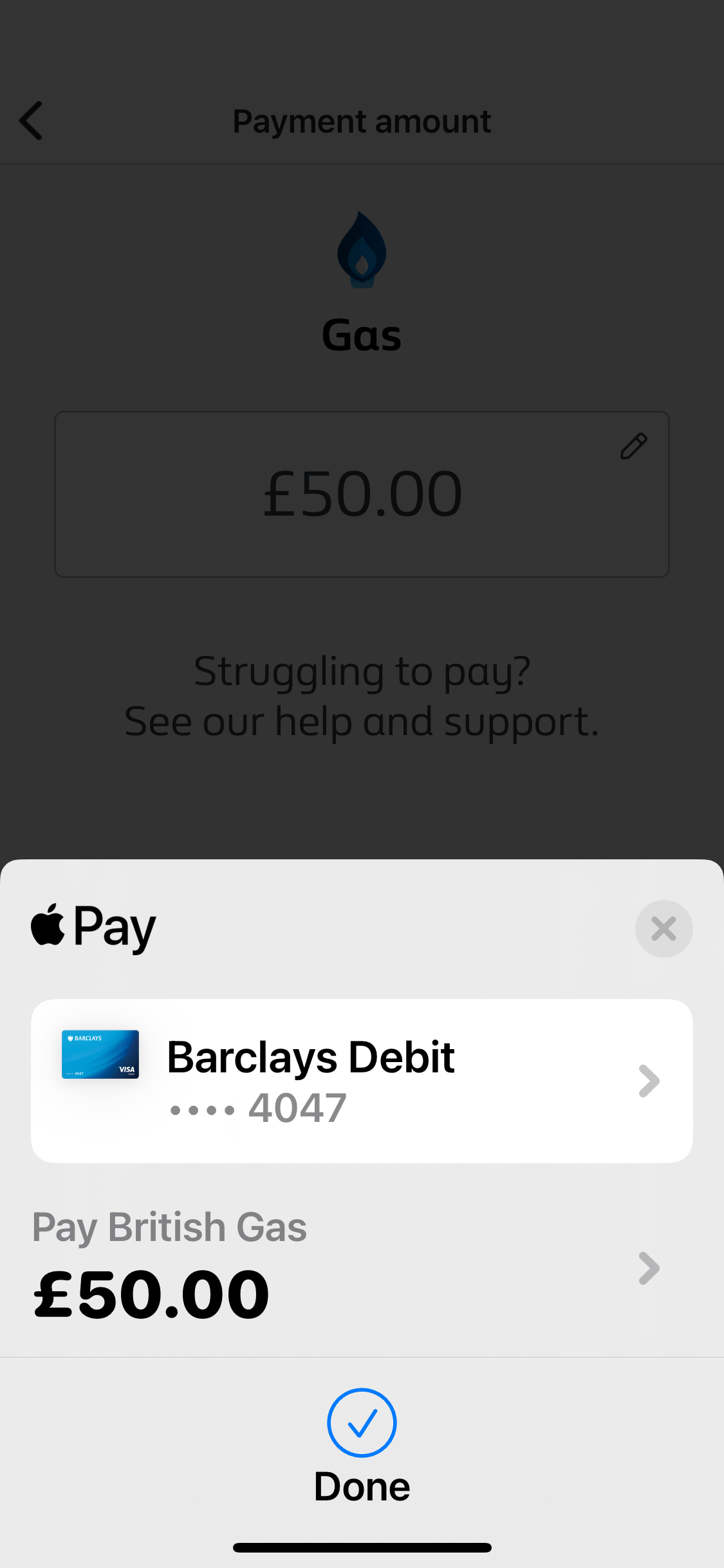Change the Barclays Debit payment card
The image size is (724, 1568).
[362, 1081]
